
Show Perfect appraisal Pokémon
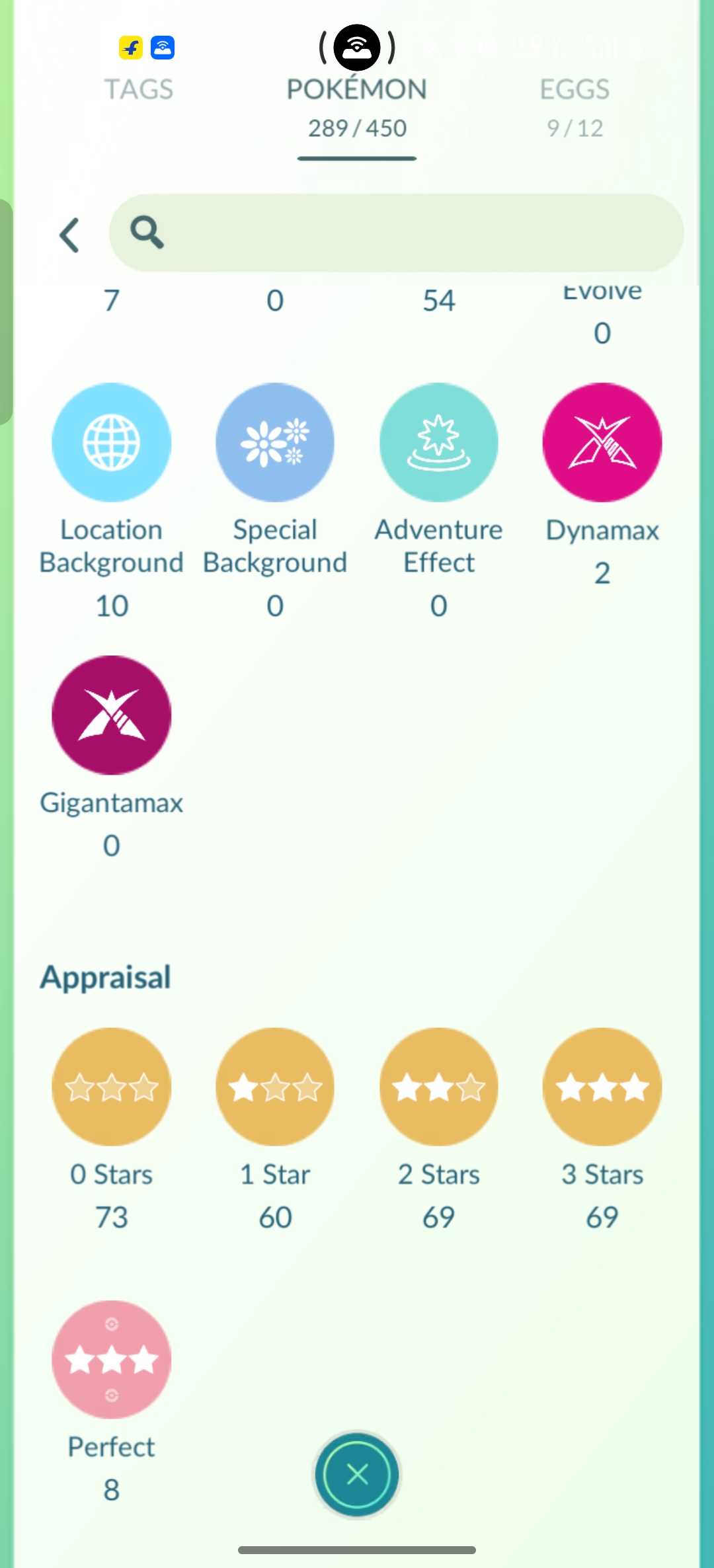(111, 1359)
